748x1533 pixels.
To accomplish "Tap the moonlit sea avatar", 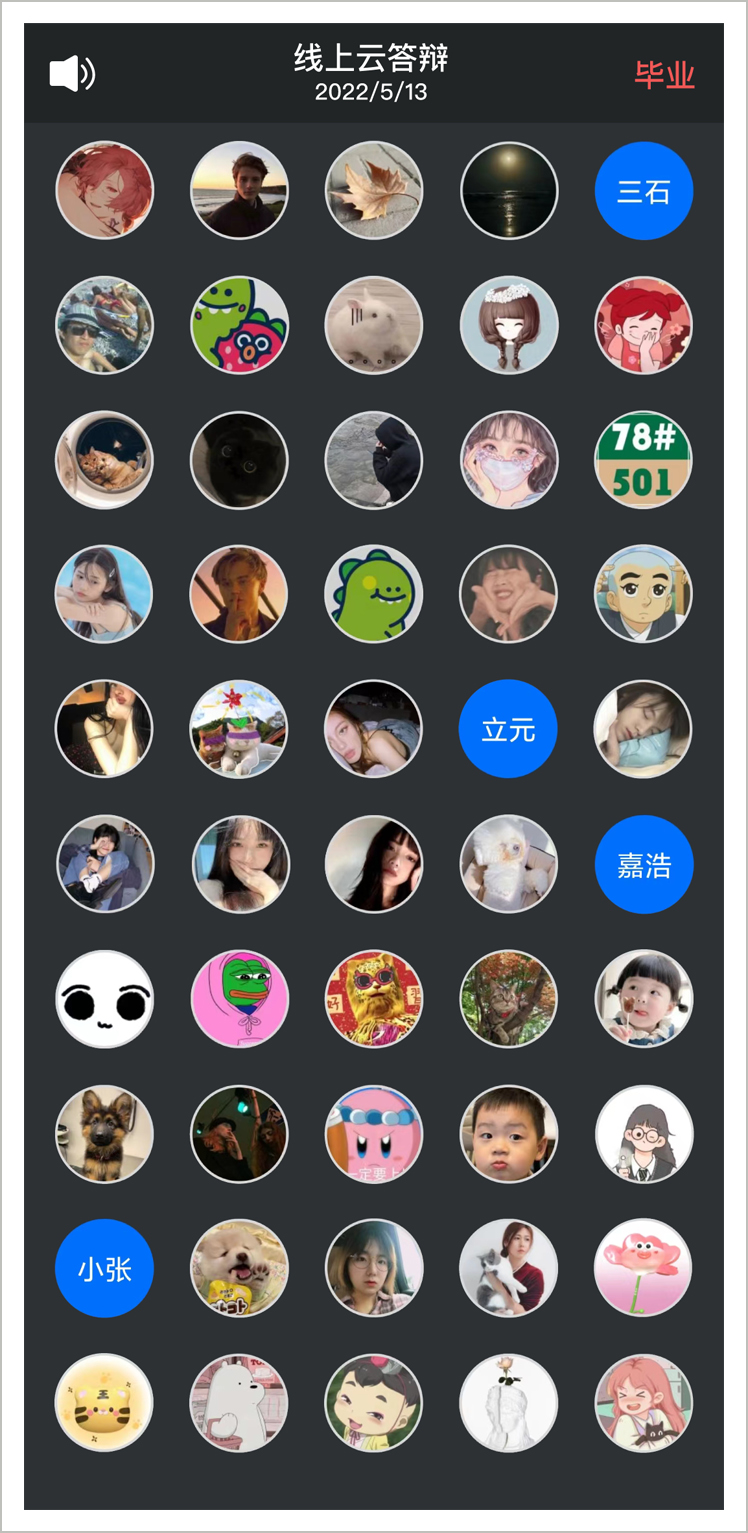I will 508,190.
